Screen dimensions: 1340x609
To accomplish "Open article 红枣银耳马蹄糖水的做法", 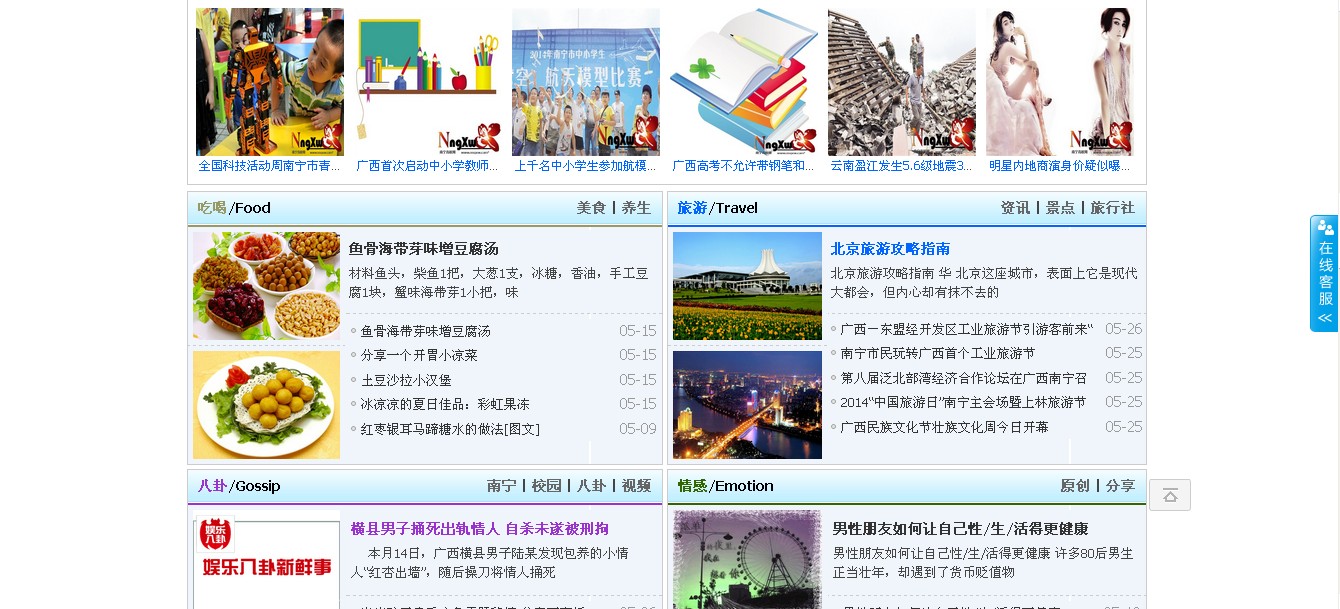I will pyautogui.click(x=450, y=429).
